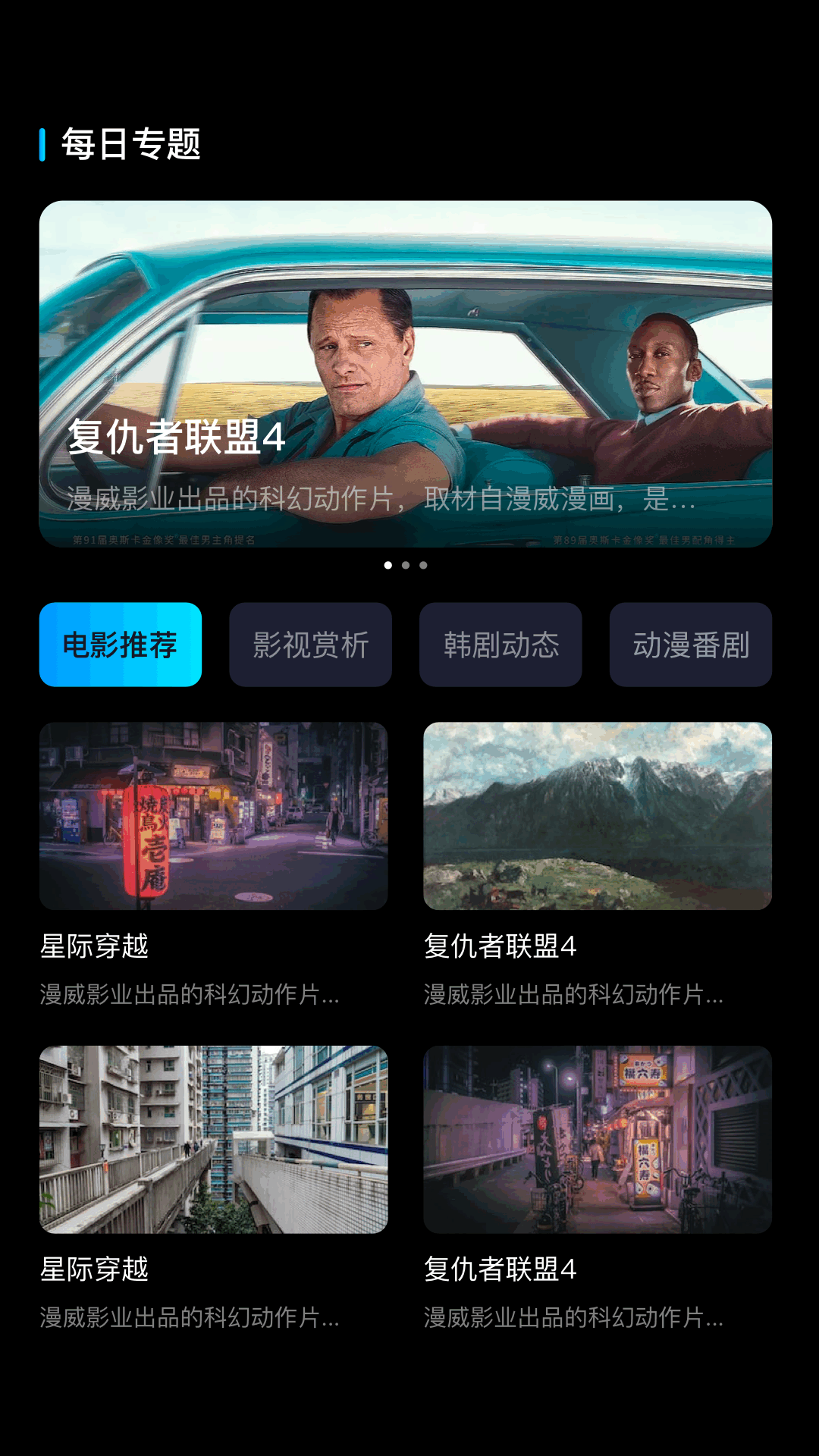Select the 动漫番剧 category

point(691,644)
